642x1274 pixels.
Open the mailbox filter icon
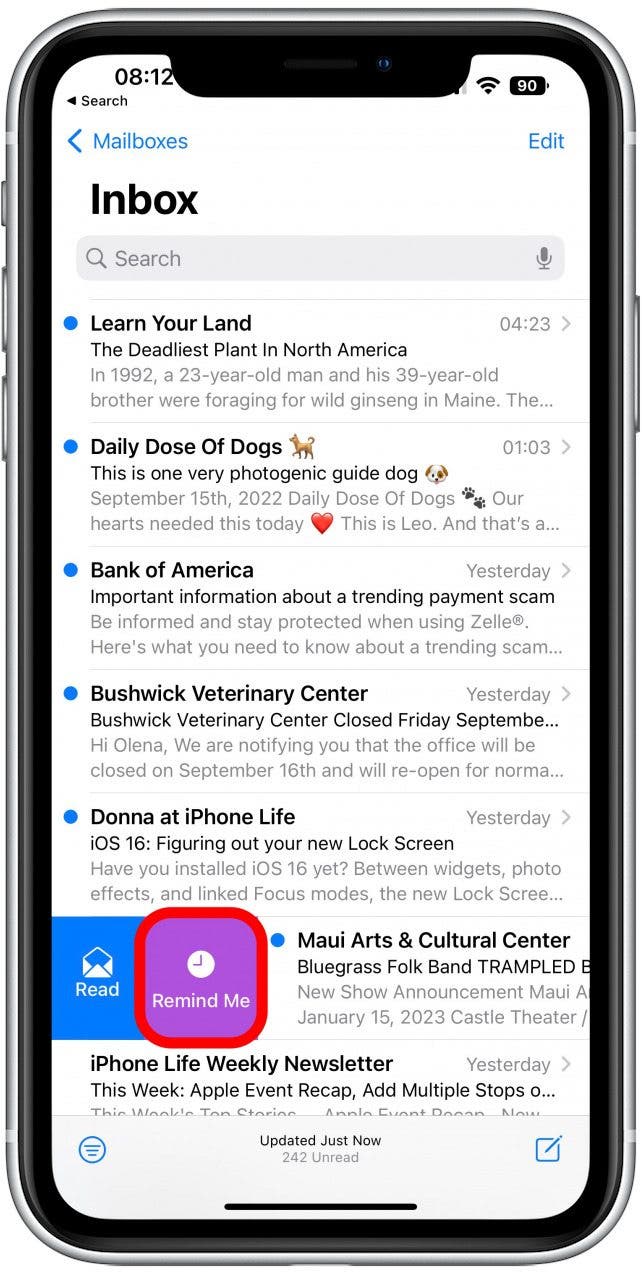click(92, 1150)
